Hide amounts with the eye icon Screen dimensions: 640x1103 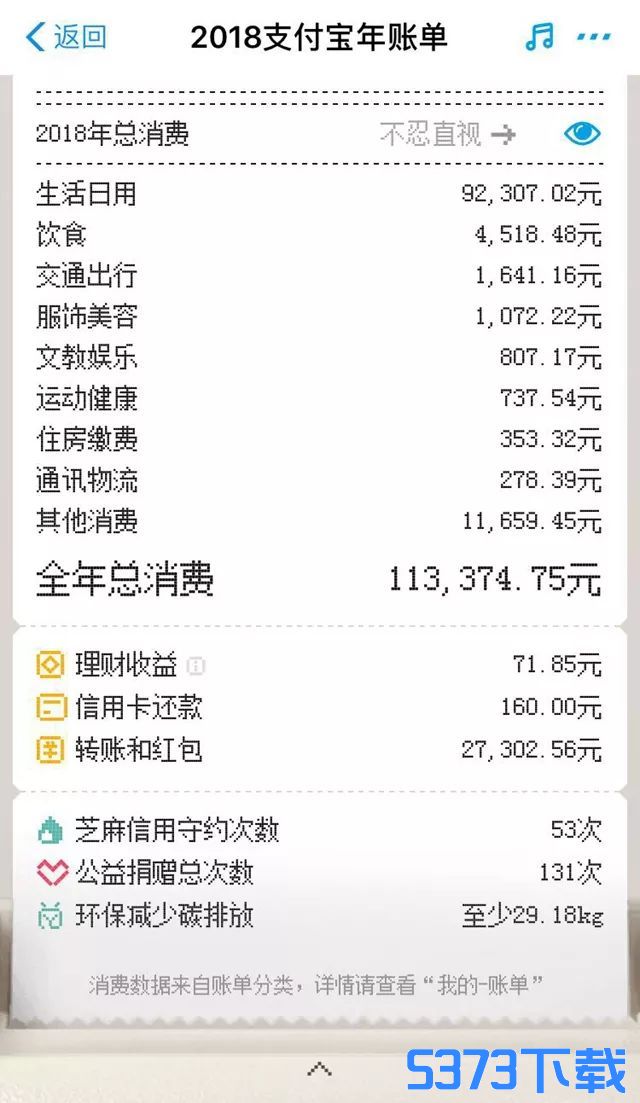click(582, 133)
